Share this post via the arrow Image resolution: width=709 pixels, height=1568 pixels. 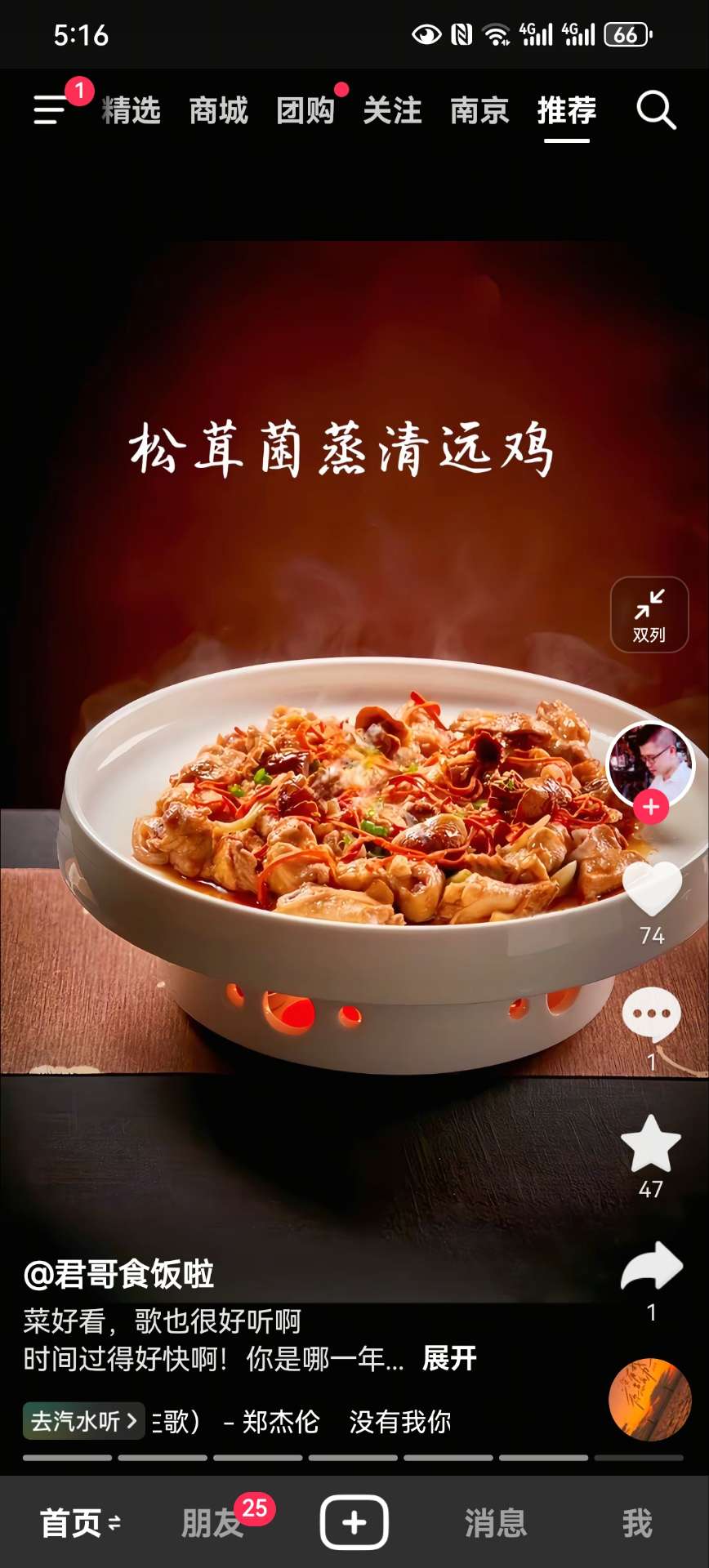[651, 1267]
